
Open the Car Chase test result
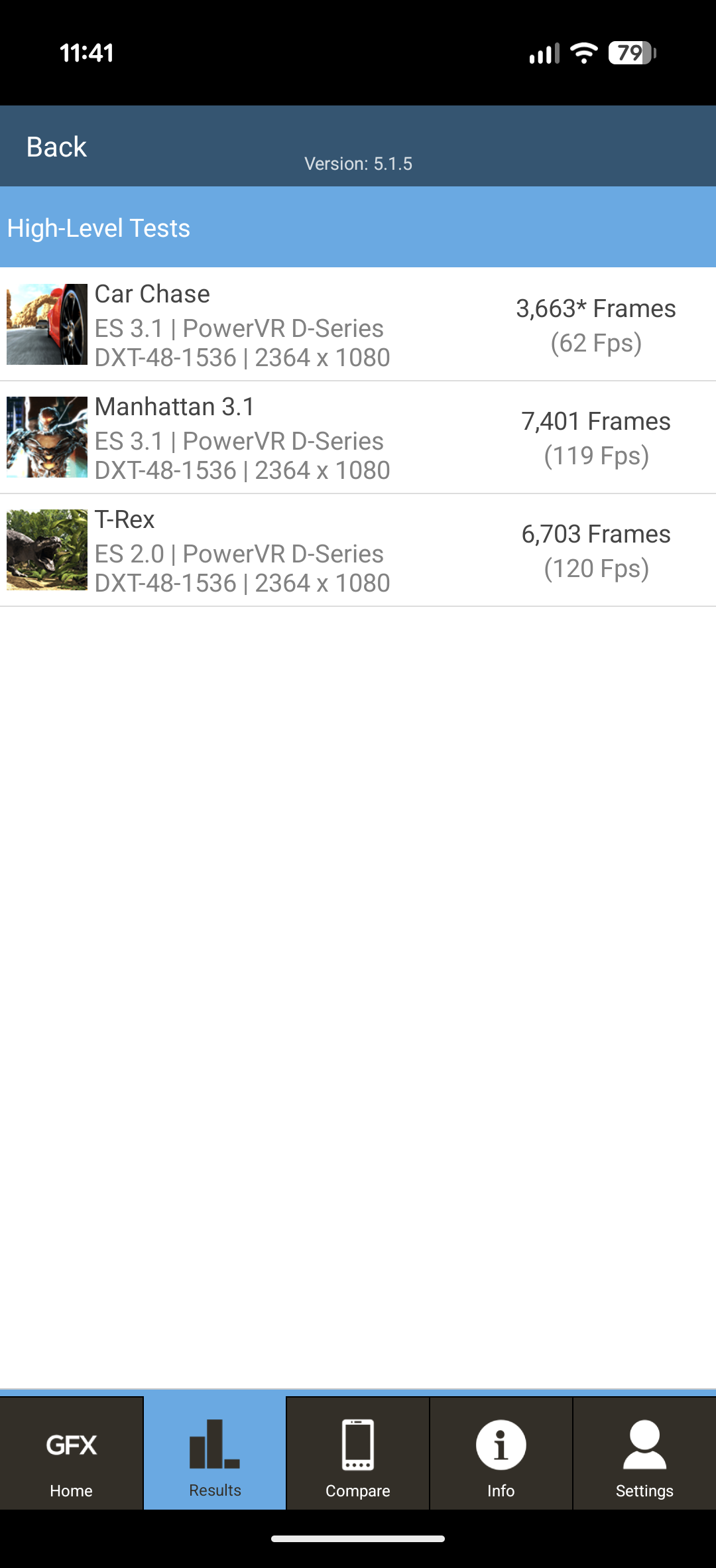(x=358, y=325)
